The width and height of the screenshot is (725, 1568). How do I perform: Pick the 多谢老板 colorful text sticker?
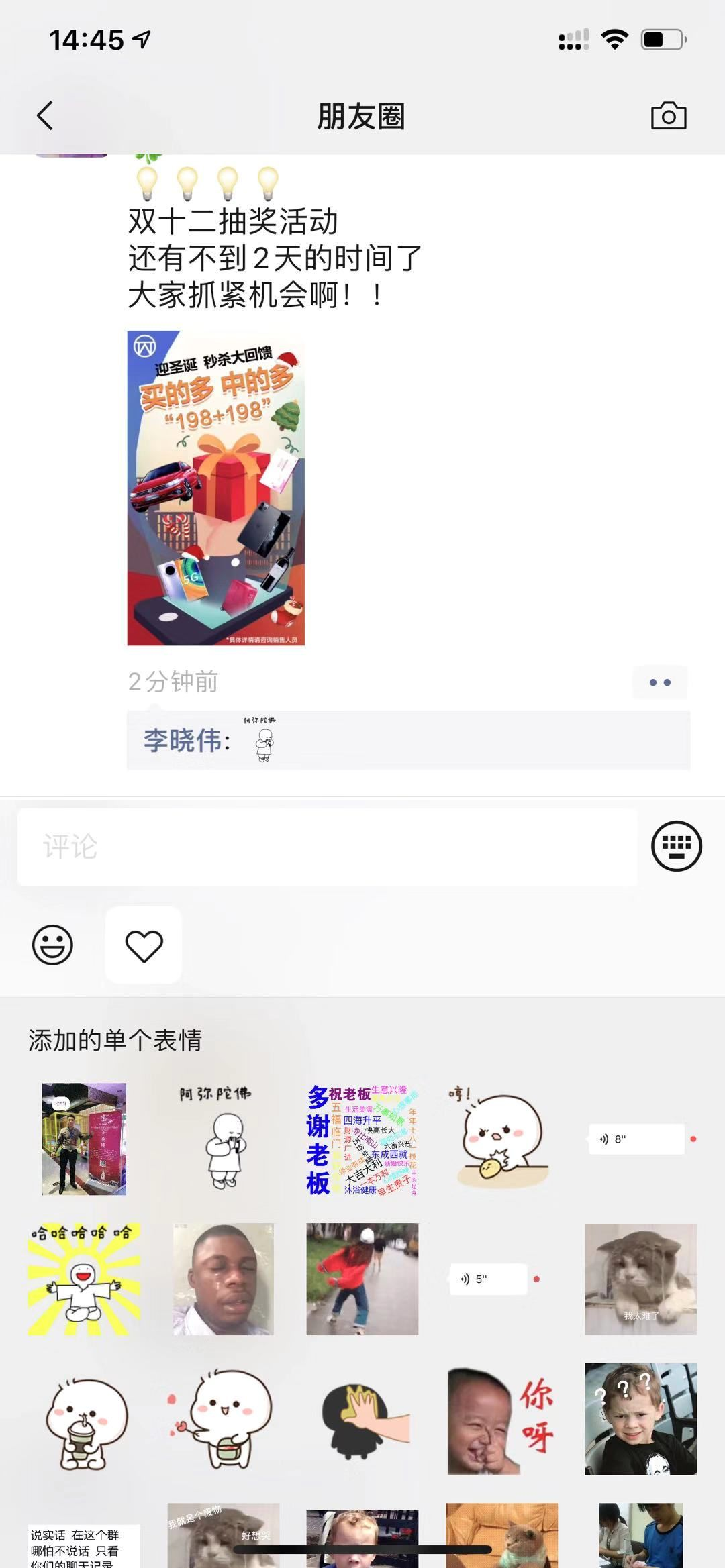362,1139
